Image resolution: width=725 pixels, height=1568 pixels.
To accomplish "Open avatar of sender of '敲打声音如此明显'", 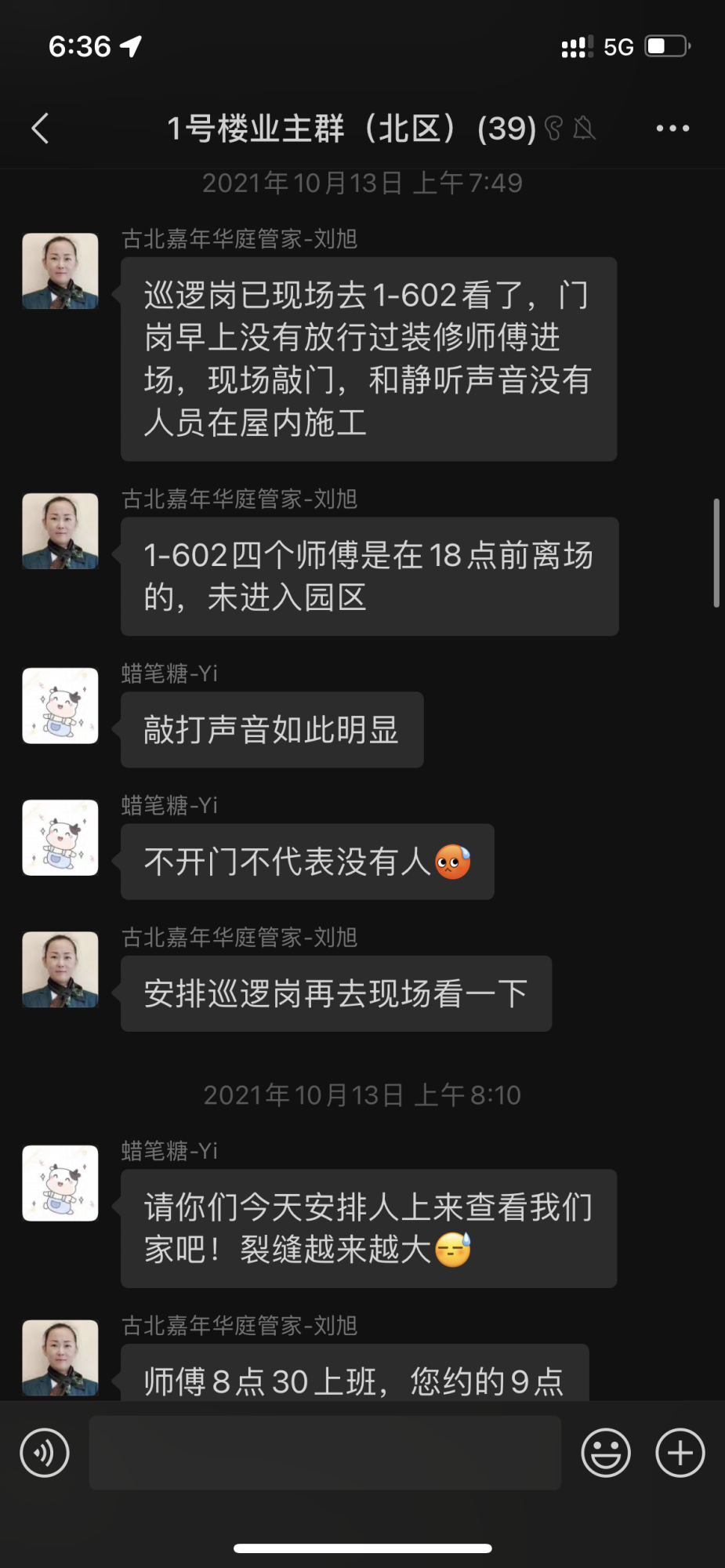I will tap(60, 706).
